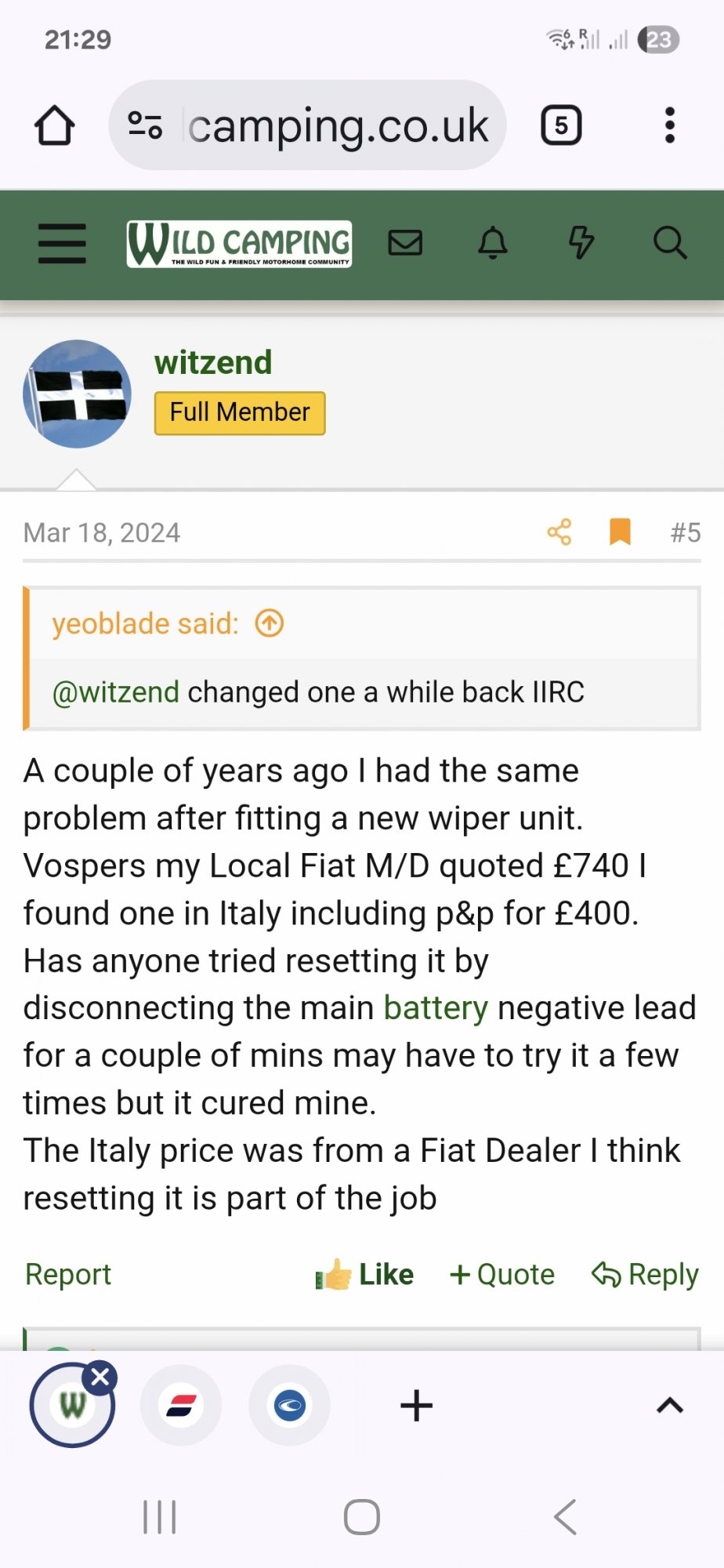This screenshot has width=724, height=1568.
Task: Like witzend's post
Action: [x=365, y=1274]
